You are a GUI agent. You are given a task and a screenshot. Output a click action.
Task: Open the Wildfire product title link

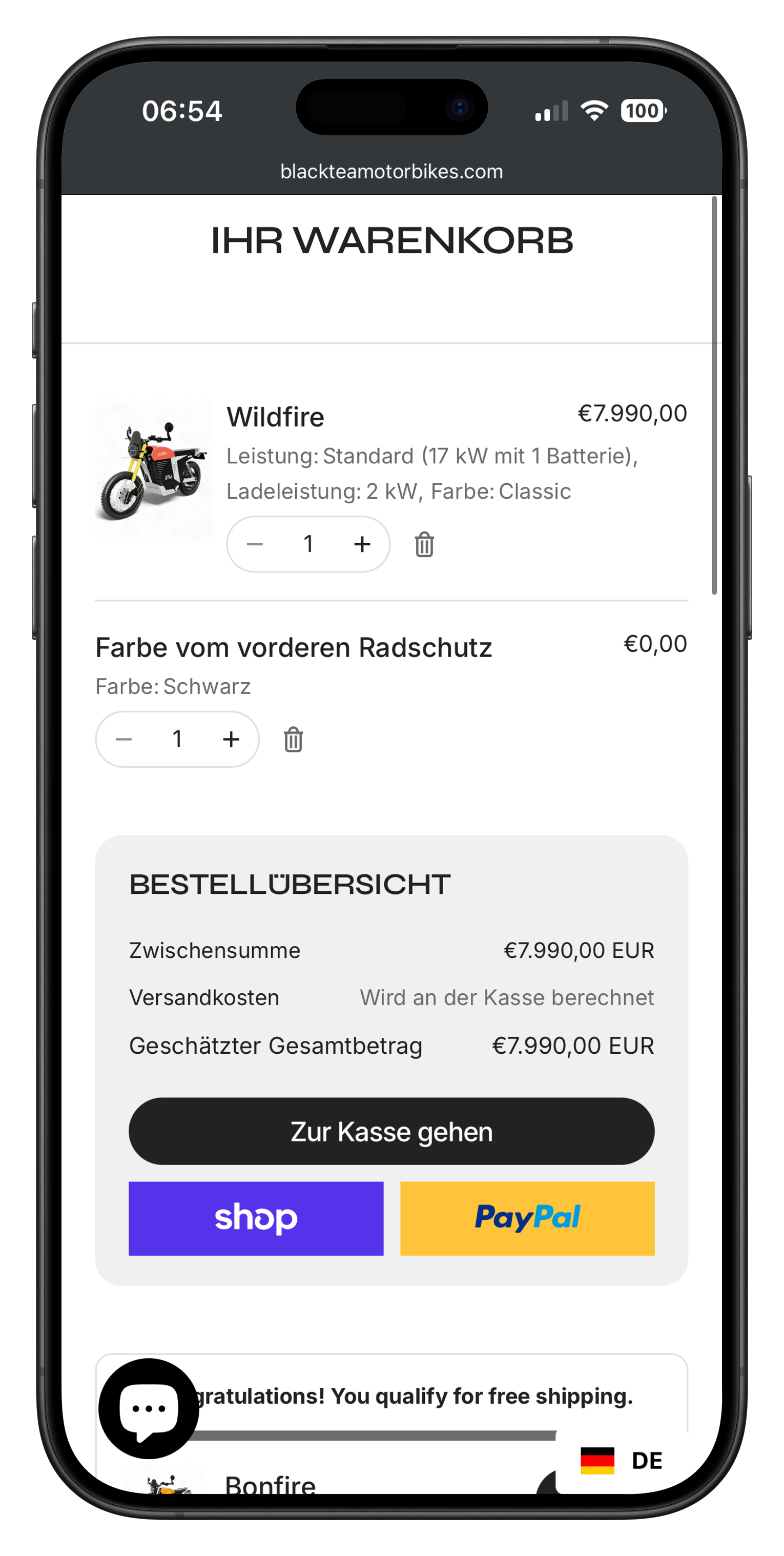tap(276, 417)
